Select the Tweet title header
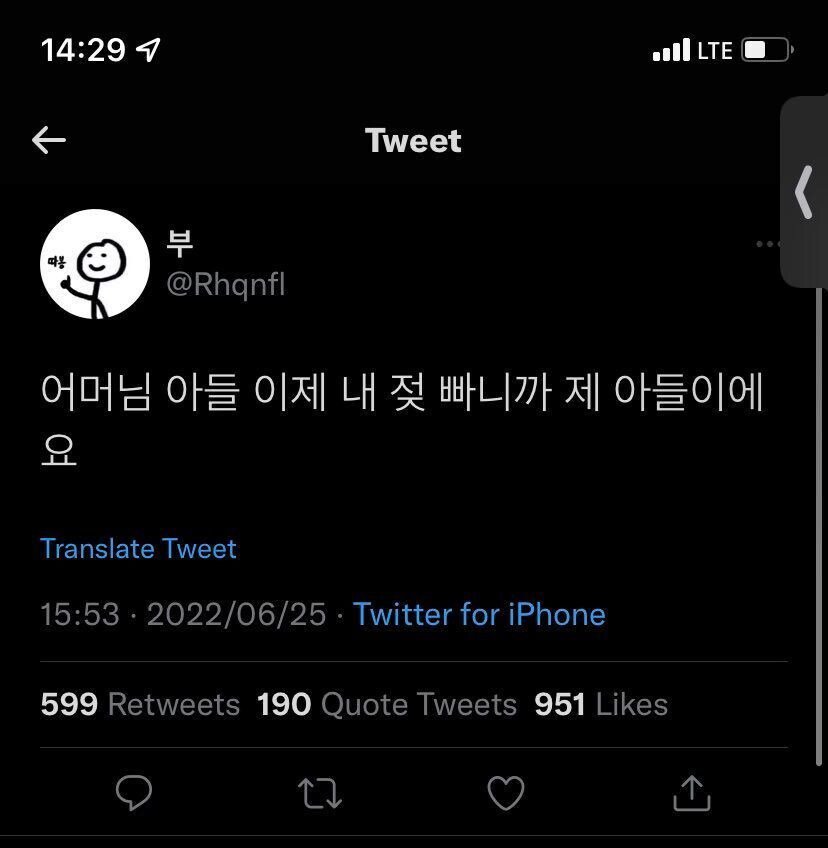This screenshot has height=848, width=828. [x=413, y=140]
